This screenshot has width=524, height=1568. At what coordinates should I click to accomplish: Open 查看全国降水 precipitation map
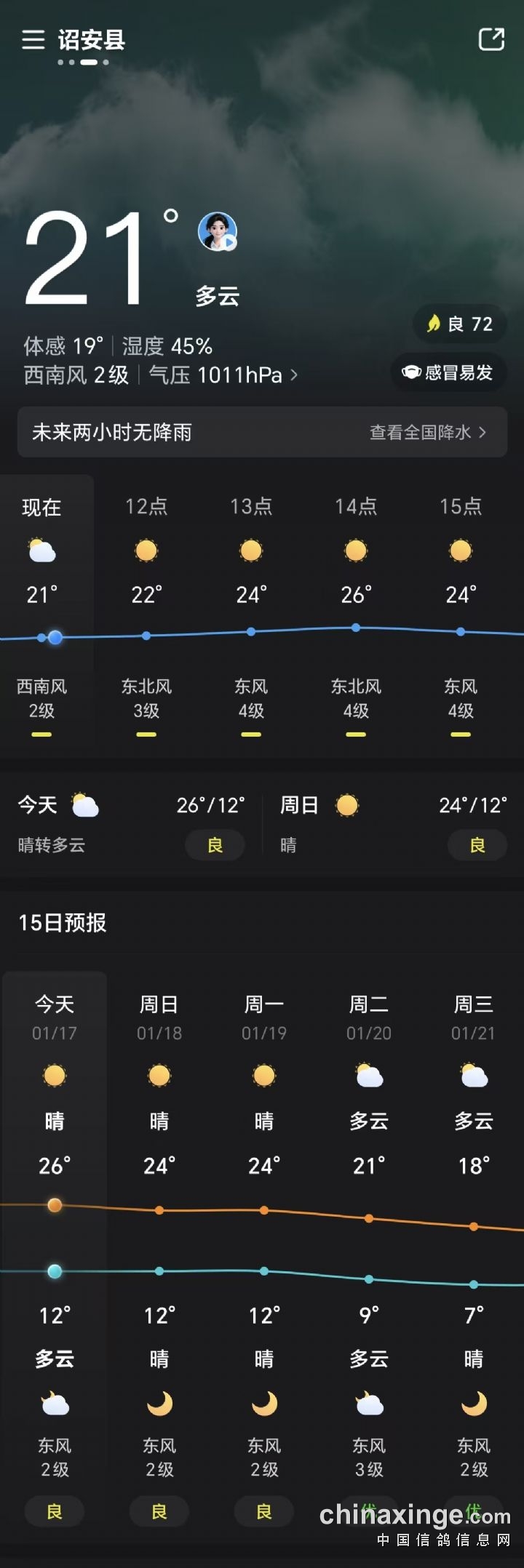coord(427,433)
